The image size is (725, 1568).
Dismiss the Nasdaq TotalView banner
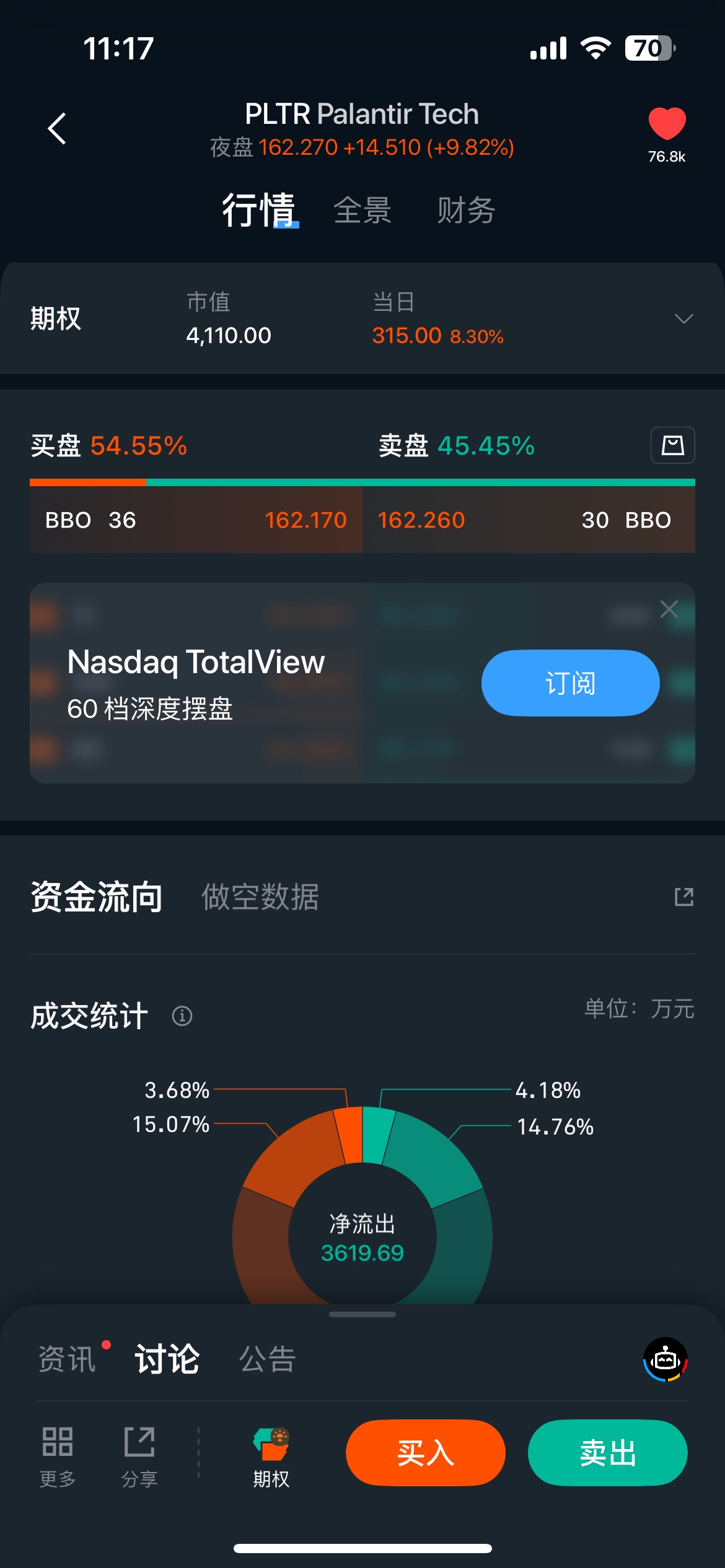tap(669, 609)
